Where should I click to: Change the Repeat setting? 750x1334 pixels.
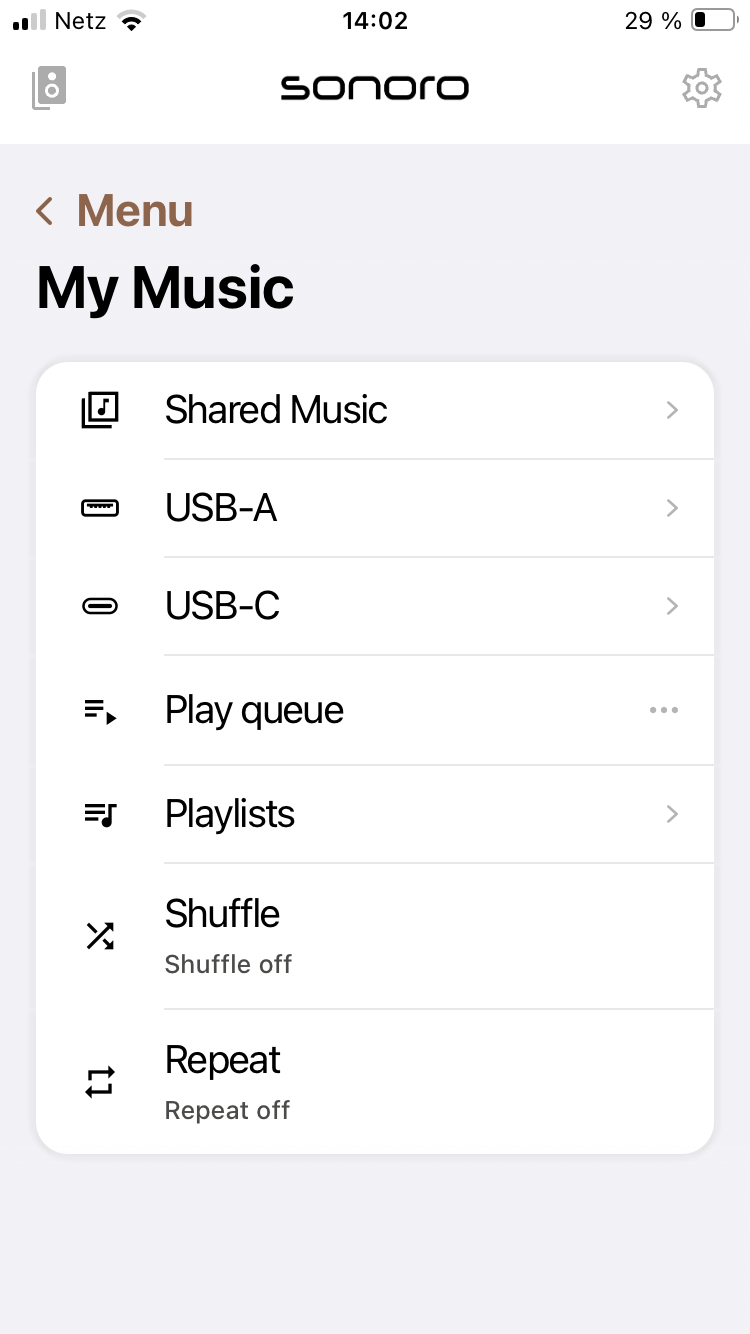[375, 1082]
